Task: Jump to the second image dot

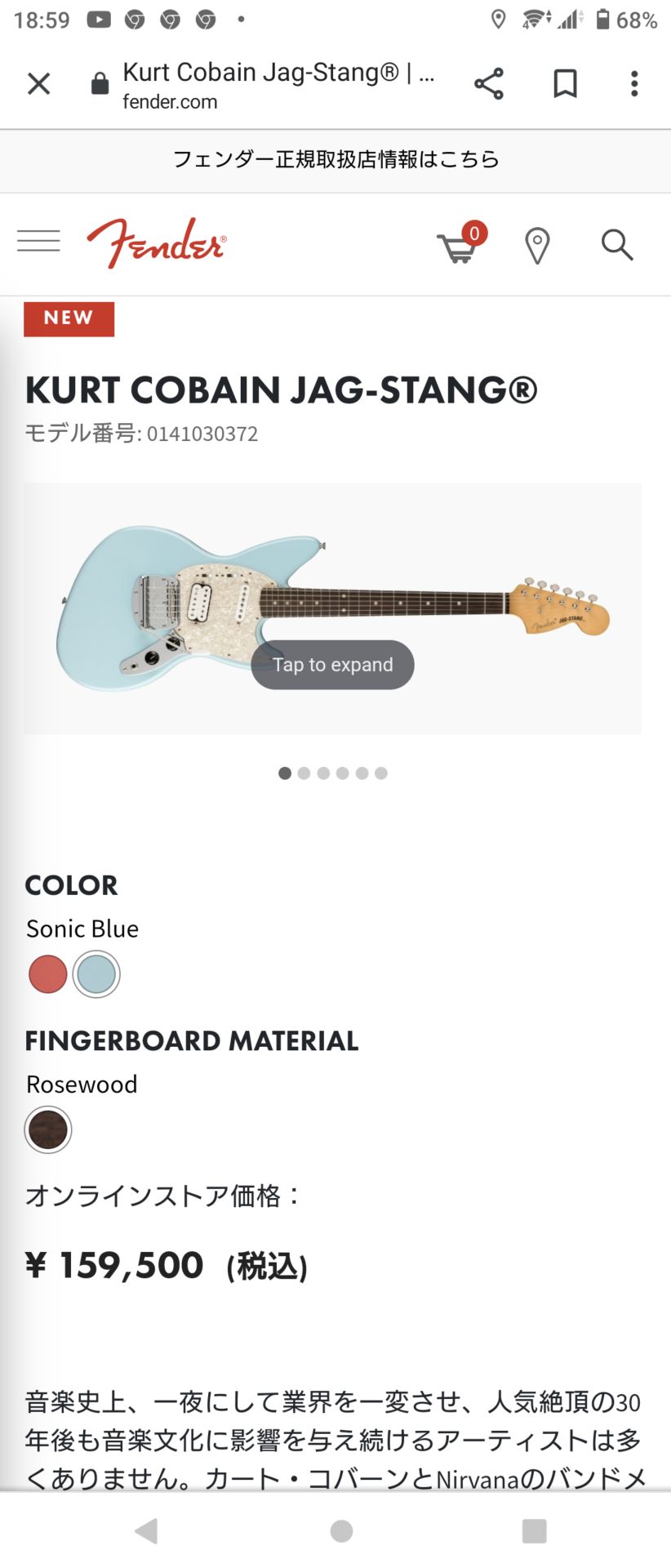Action: (x=304, y=773)
